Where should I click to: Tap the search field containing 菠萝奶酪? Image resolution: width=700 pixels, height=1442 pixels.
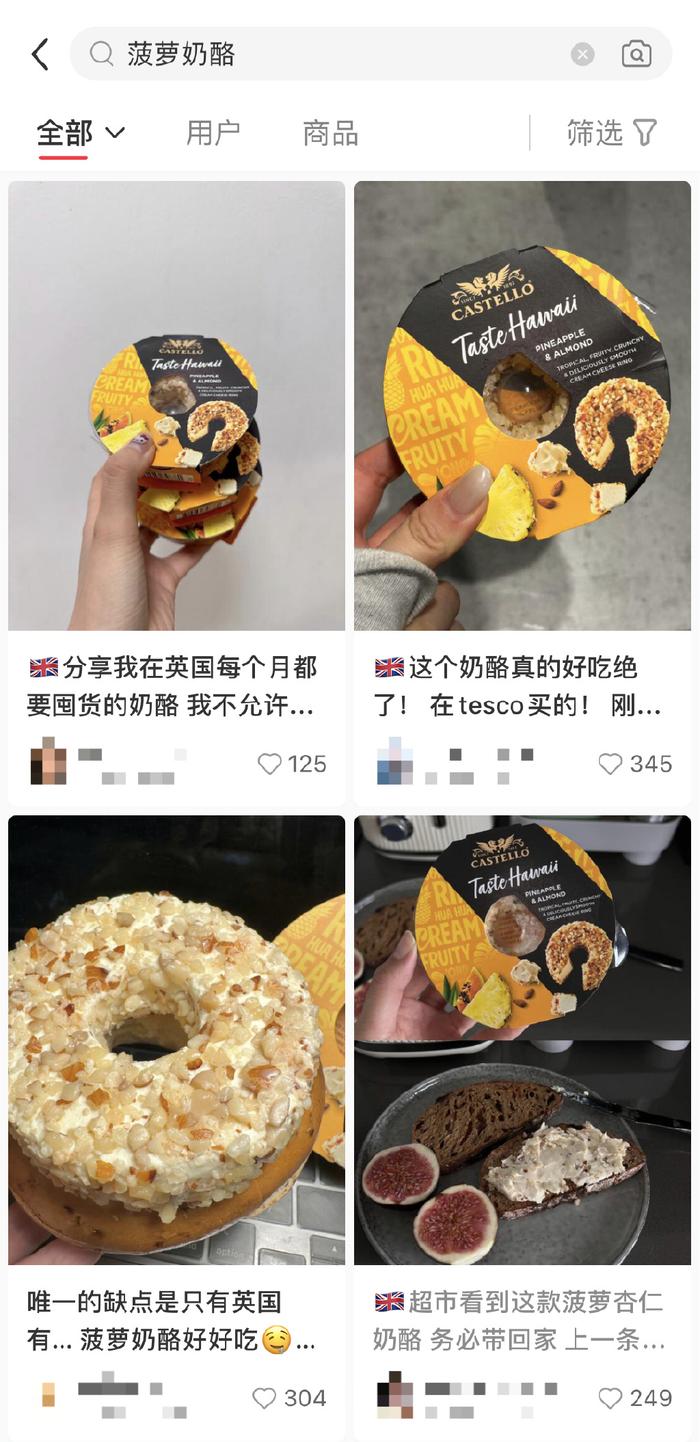tap(330, 54)
